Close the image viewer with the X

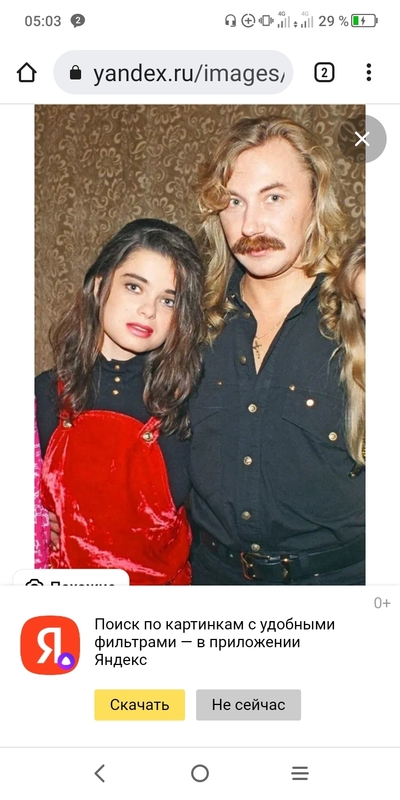tap(362, 139)
